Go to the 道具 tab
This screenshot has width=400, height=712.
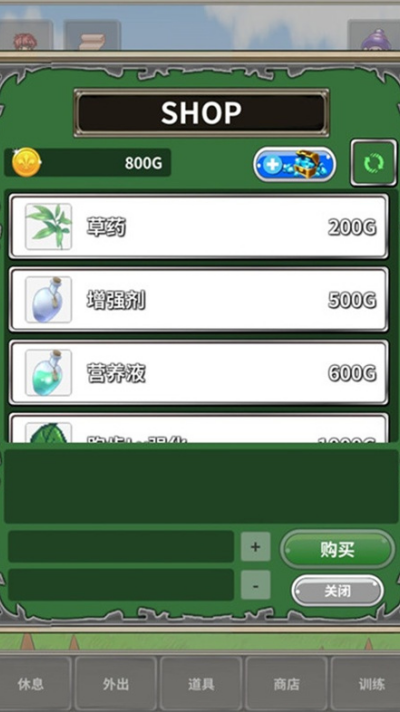click(201, 684)
